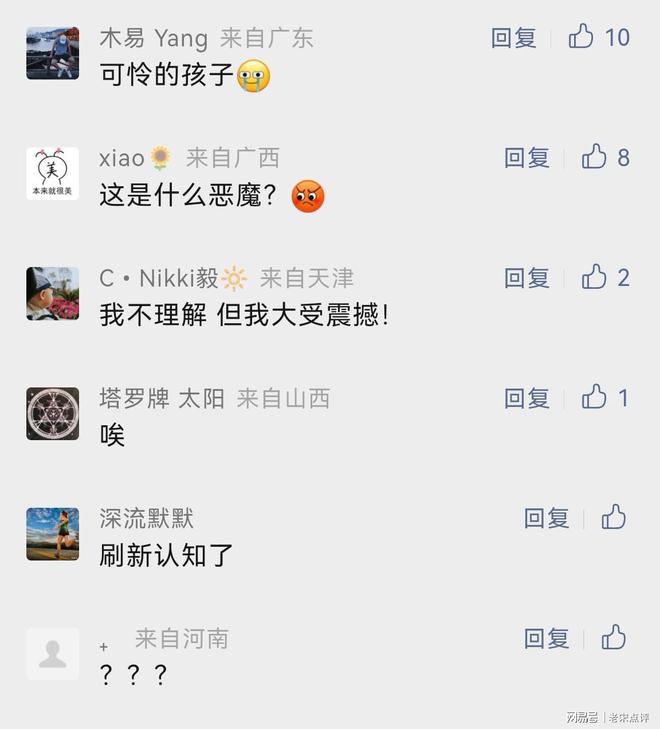
Task: Reply to 塔罗牌 太阳's comment
Action: (x=526, y=398)
